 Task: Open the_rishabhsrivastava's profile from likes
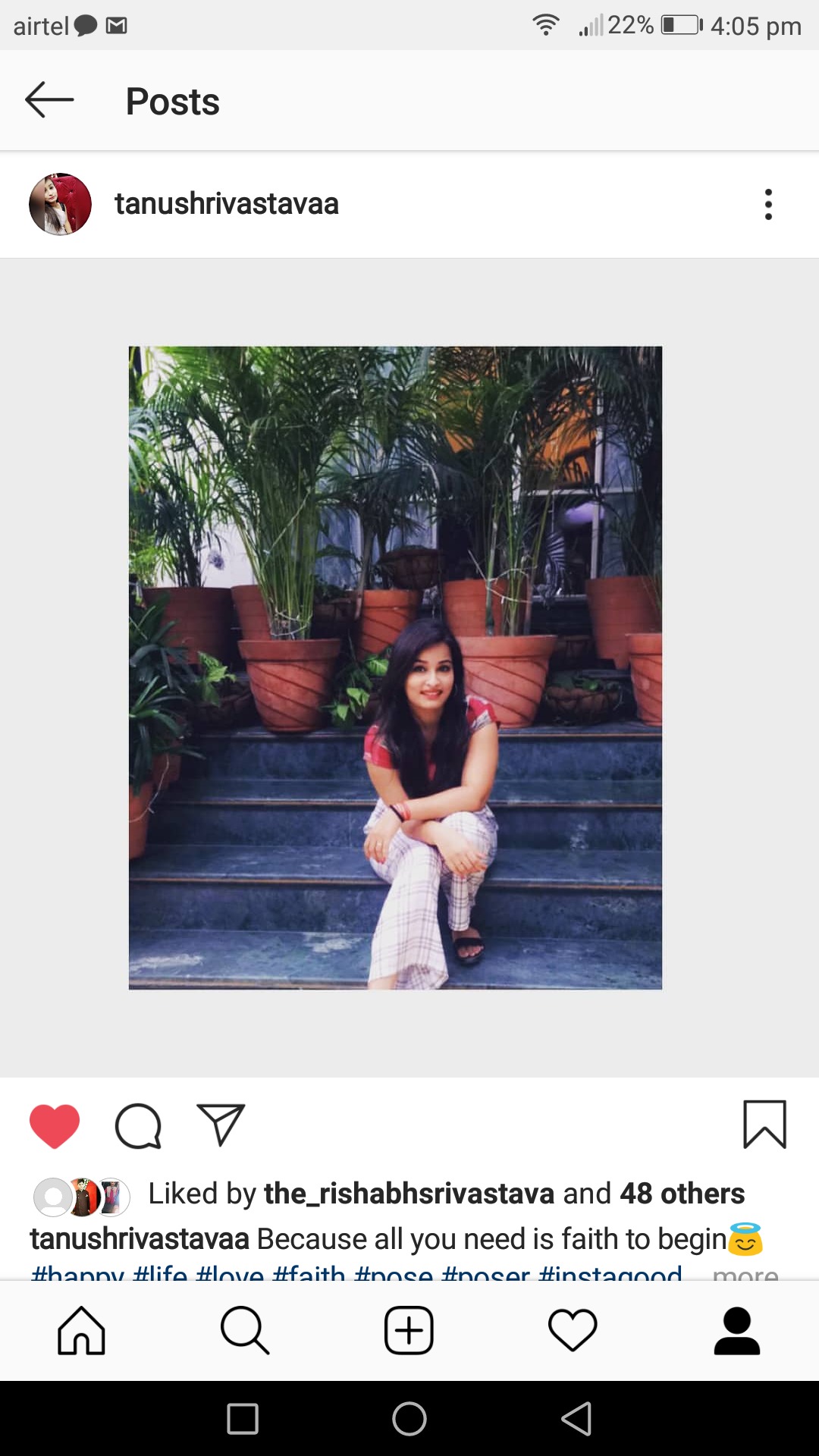(409, 1194)
